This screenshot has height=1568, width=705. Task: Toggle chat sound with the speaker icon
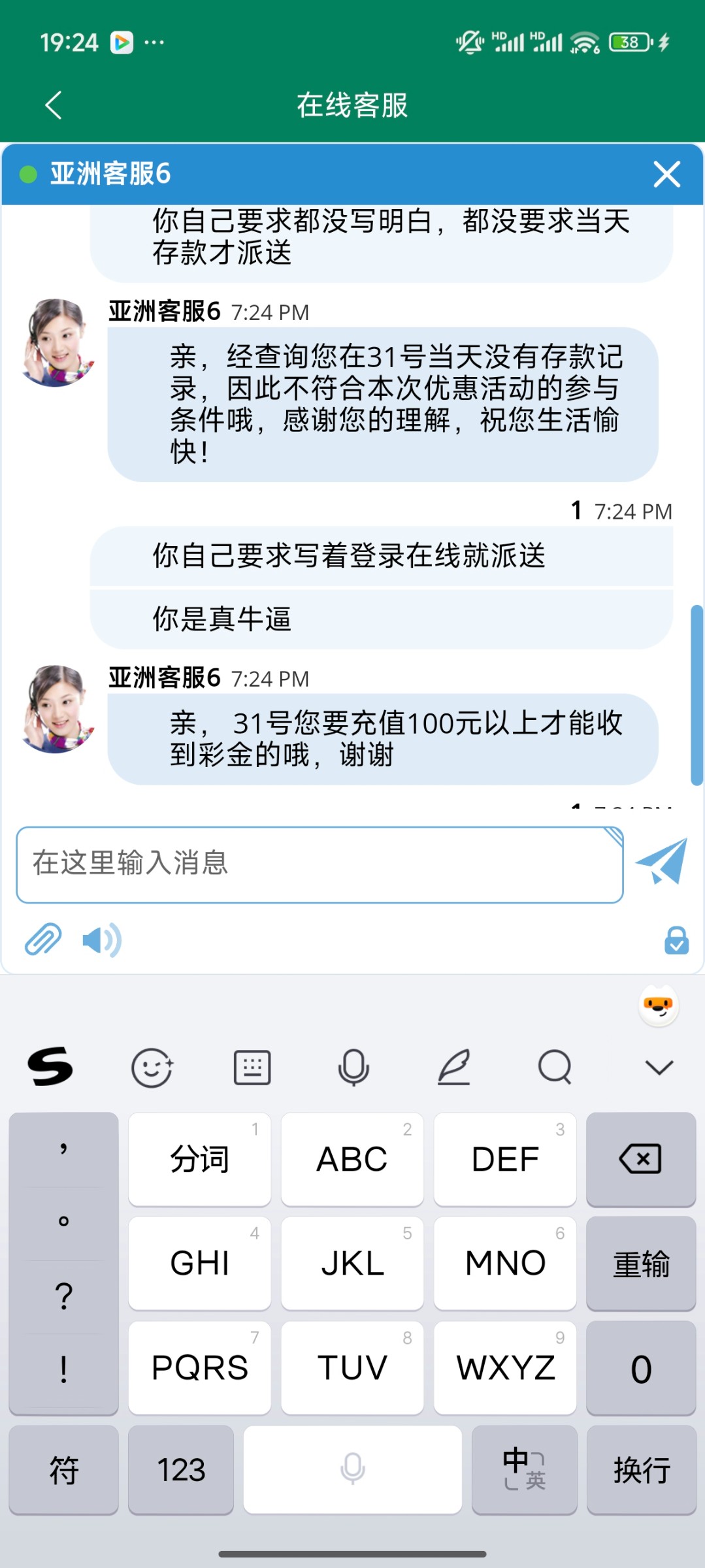click(101, 940)
